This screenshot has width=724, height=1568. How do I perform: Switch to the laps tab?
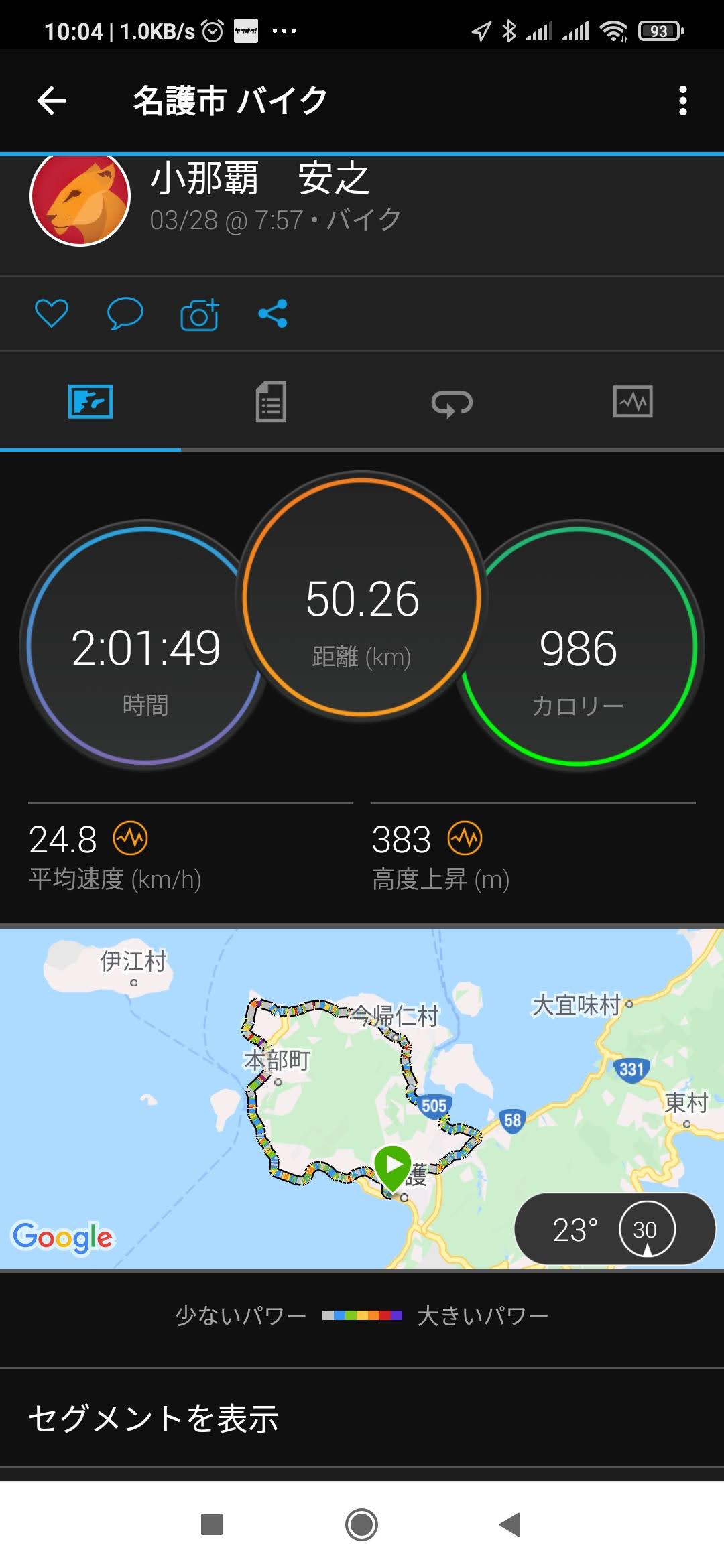[452, 403]
